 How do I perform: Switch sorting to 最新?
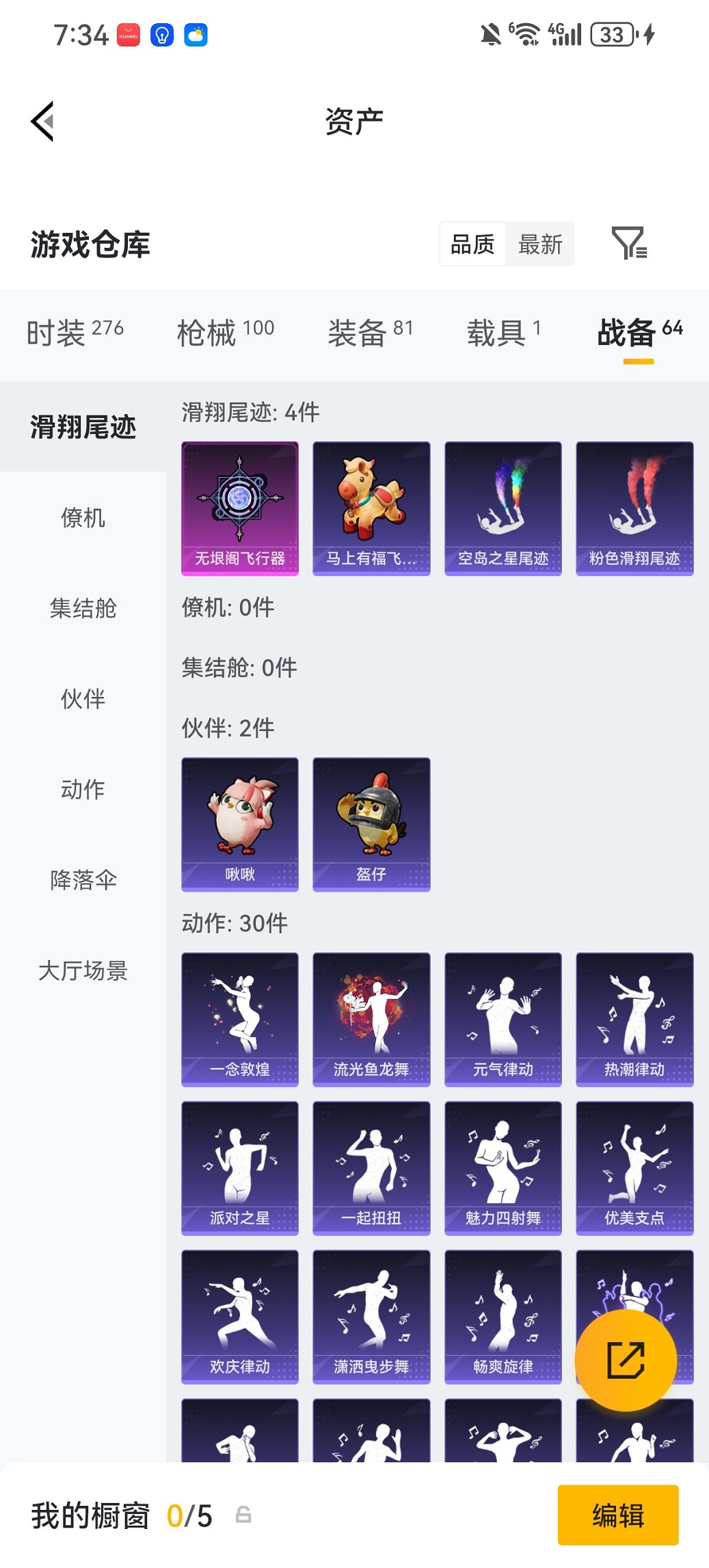click(x=540, y=244)
